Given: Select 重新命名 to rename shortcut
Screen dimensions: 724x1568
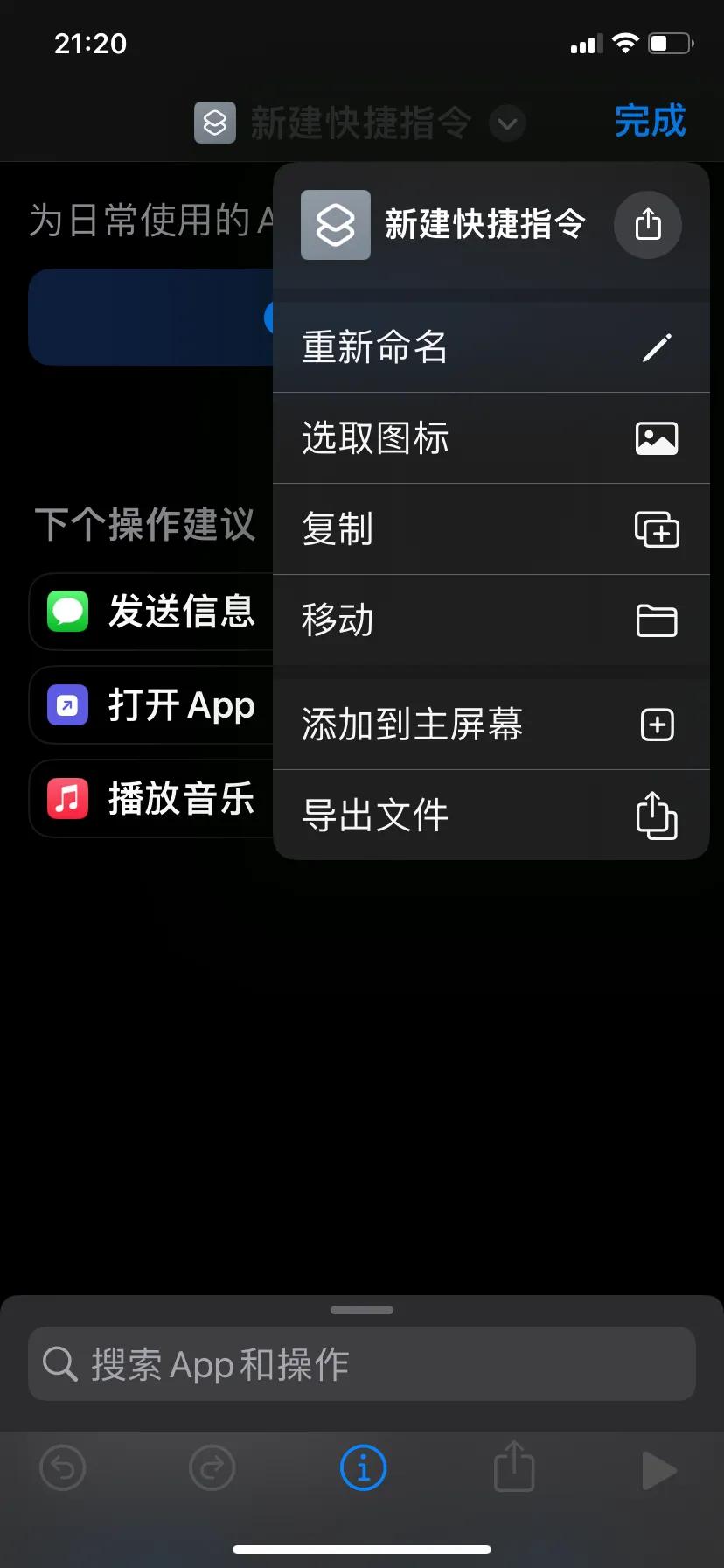Looking at the screenshot, I should pos(490,347).
